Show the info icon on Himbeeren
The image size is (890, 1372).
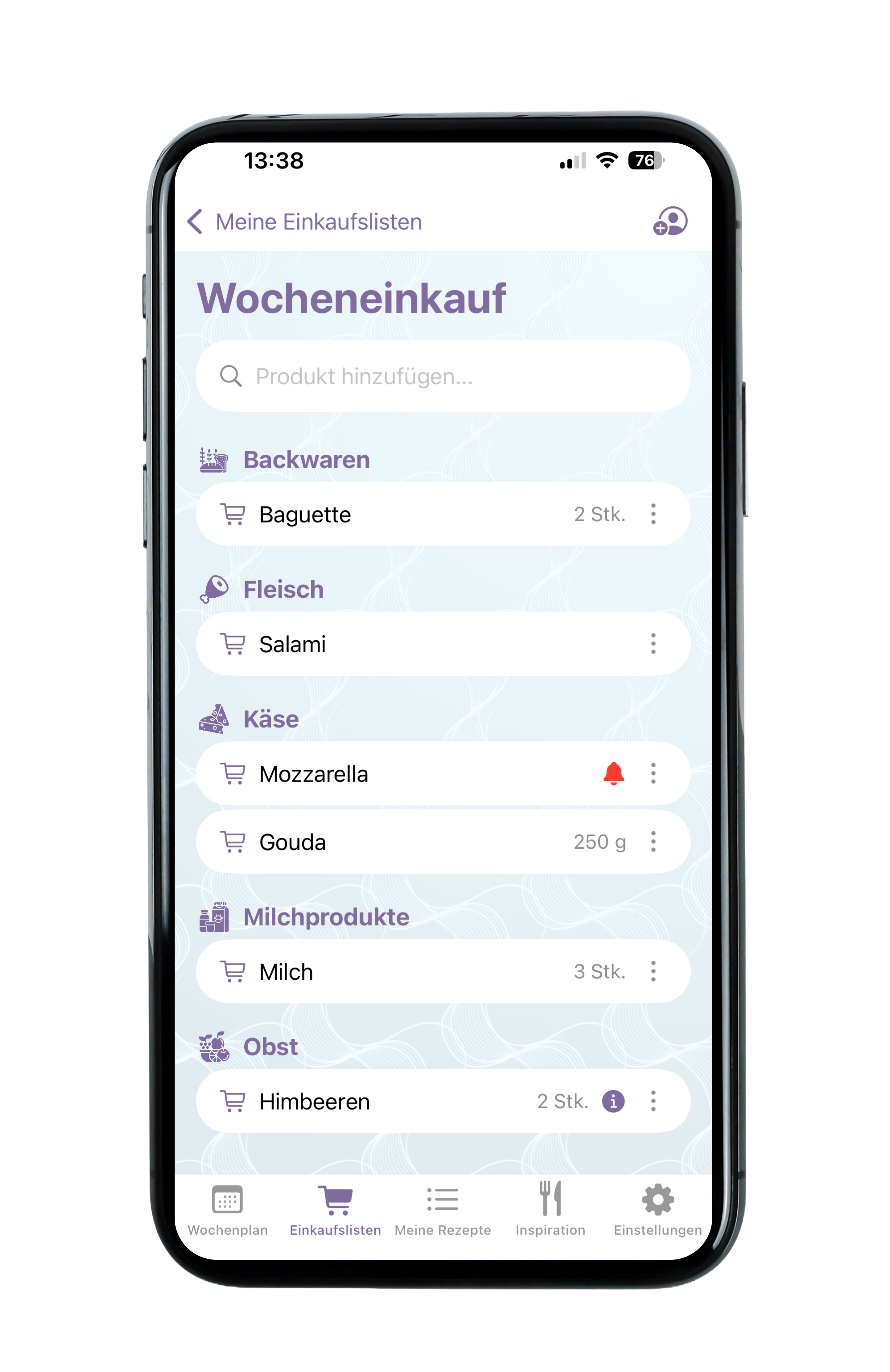click(x=613, y=1101)
